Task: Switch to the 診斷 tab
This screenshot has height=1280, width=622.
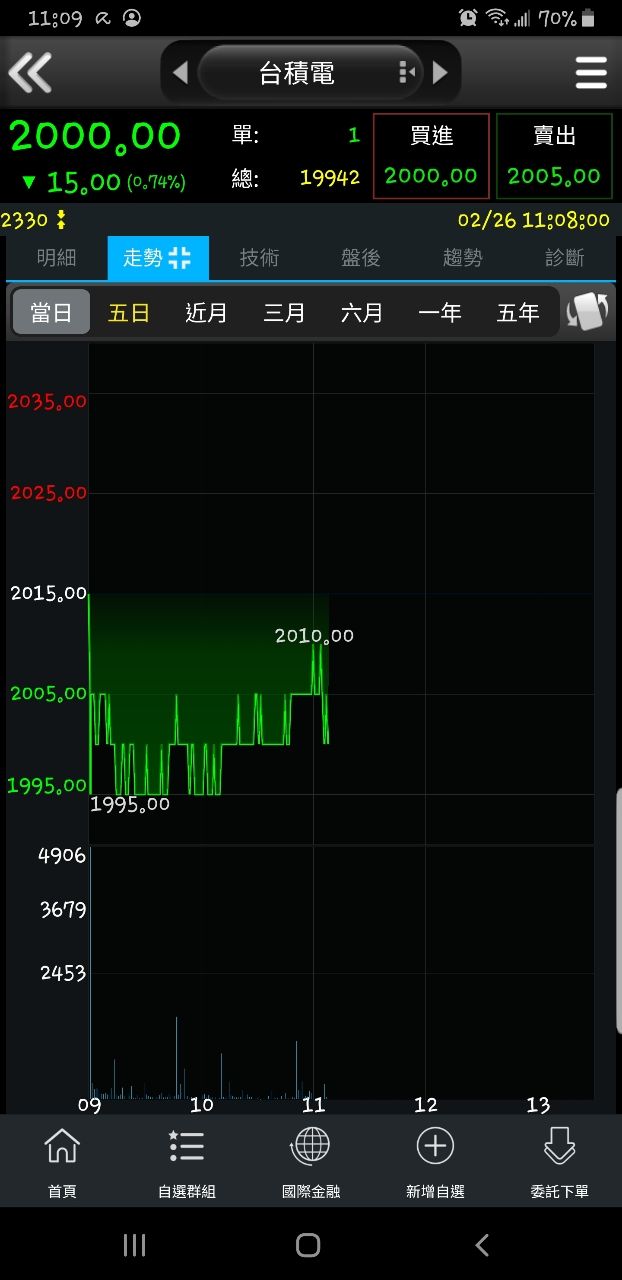Action: (564, 258)
